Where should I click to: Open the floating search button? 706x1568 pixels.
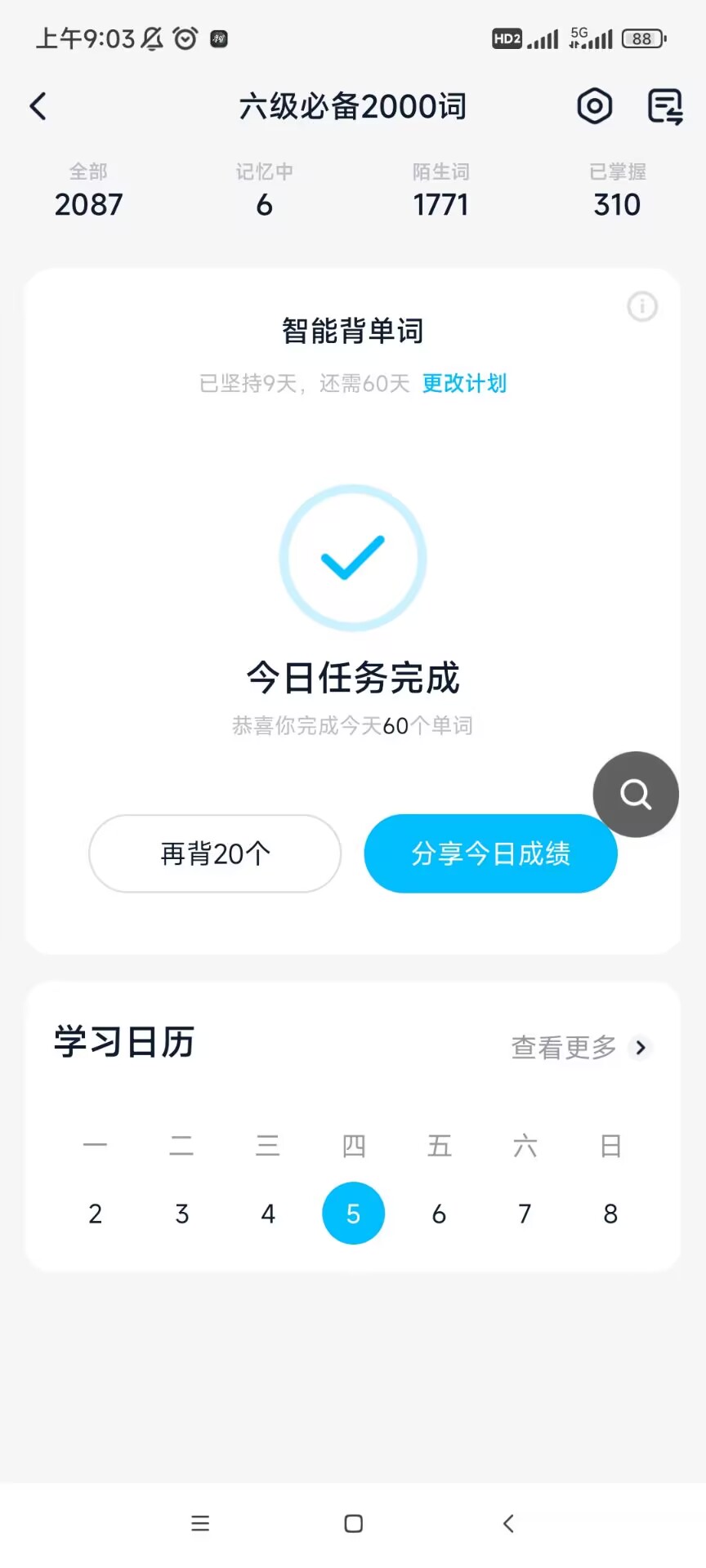tap(636, 794)
